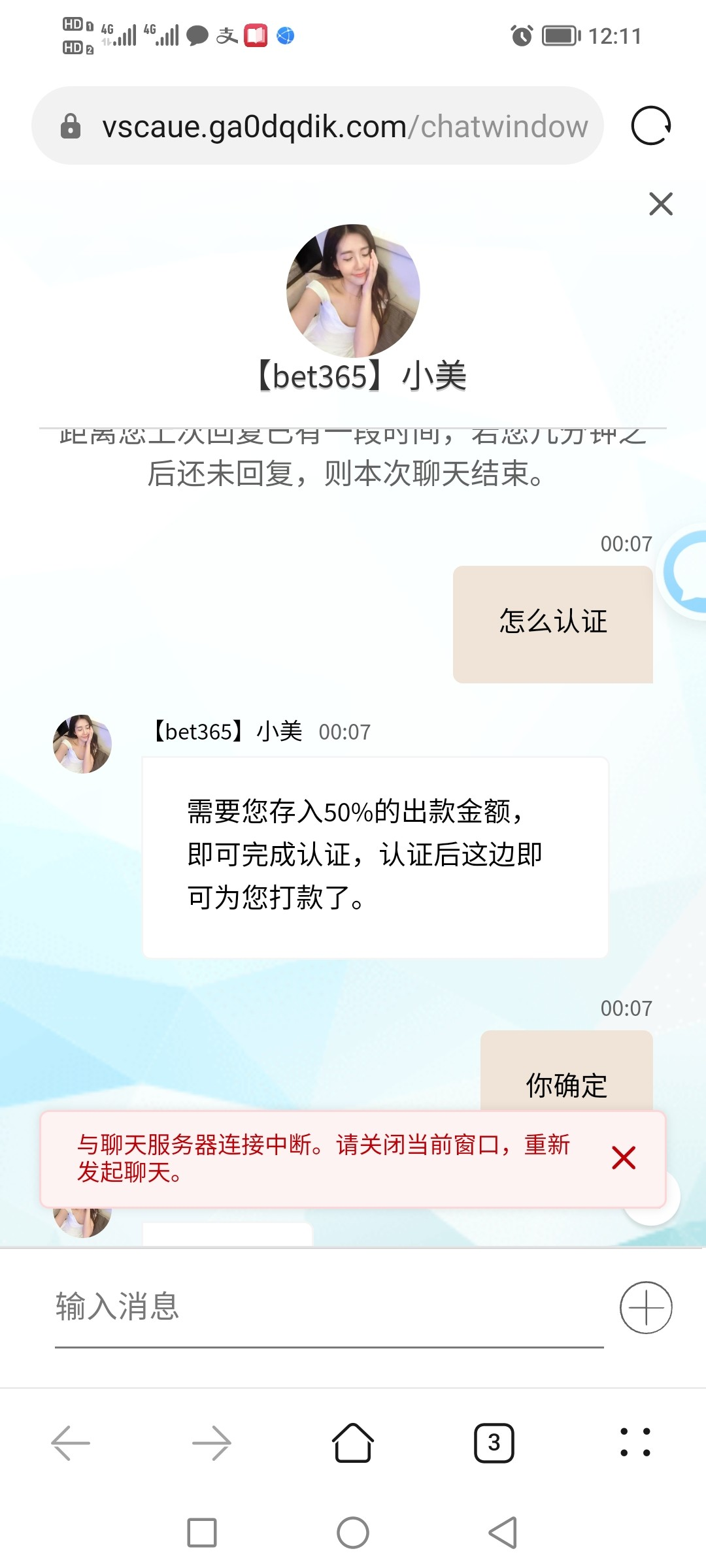Open the browser home page
Viewport: 706px width, 1568px height.
click(x=353, y=1442)
